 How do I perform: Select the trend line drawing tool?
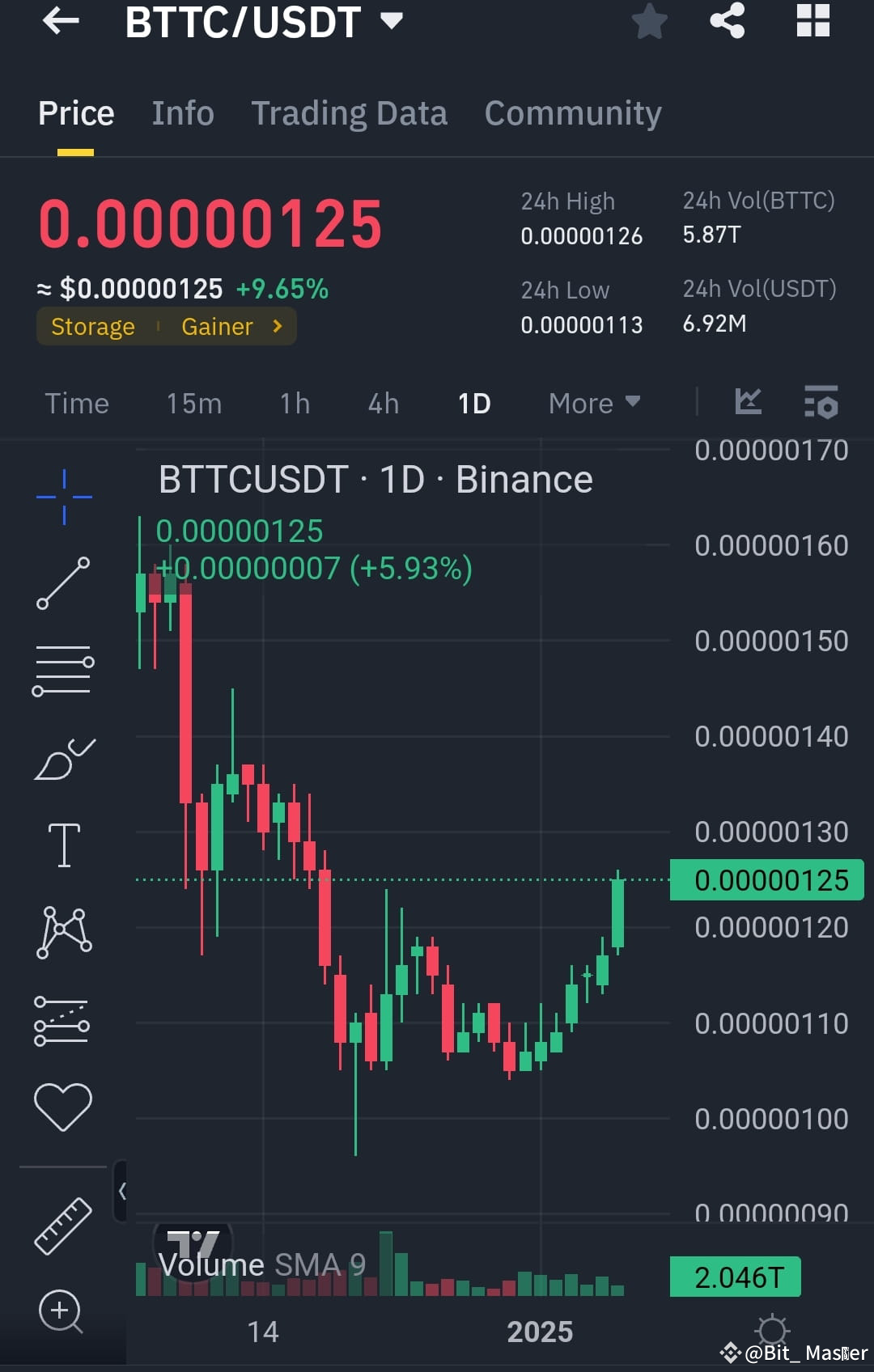pos(63,584)
